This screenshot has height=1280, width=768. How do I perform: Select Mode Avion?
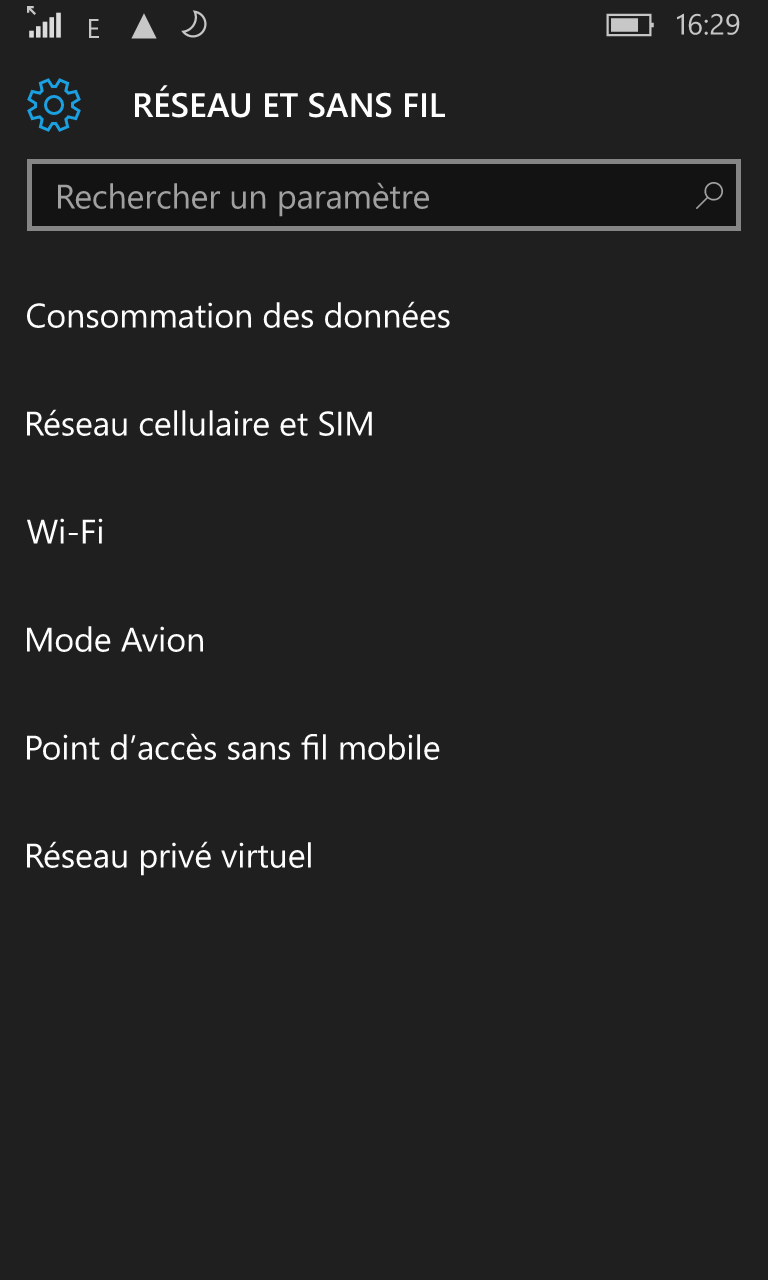point(115,640)
